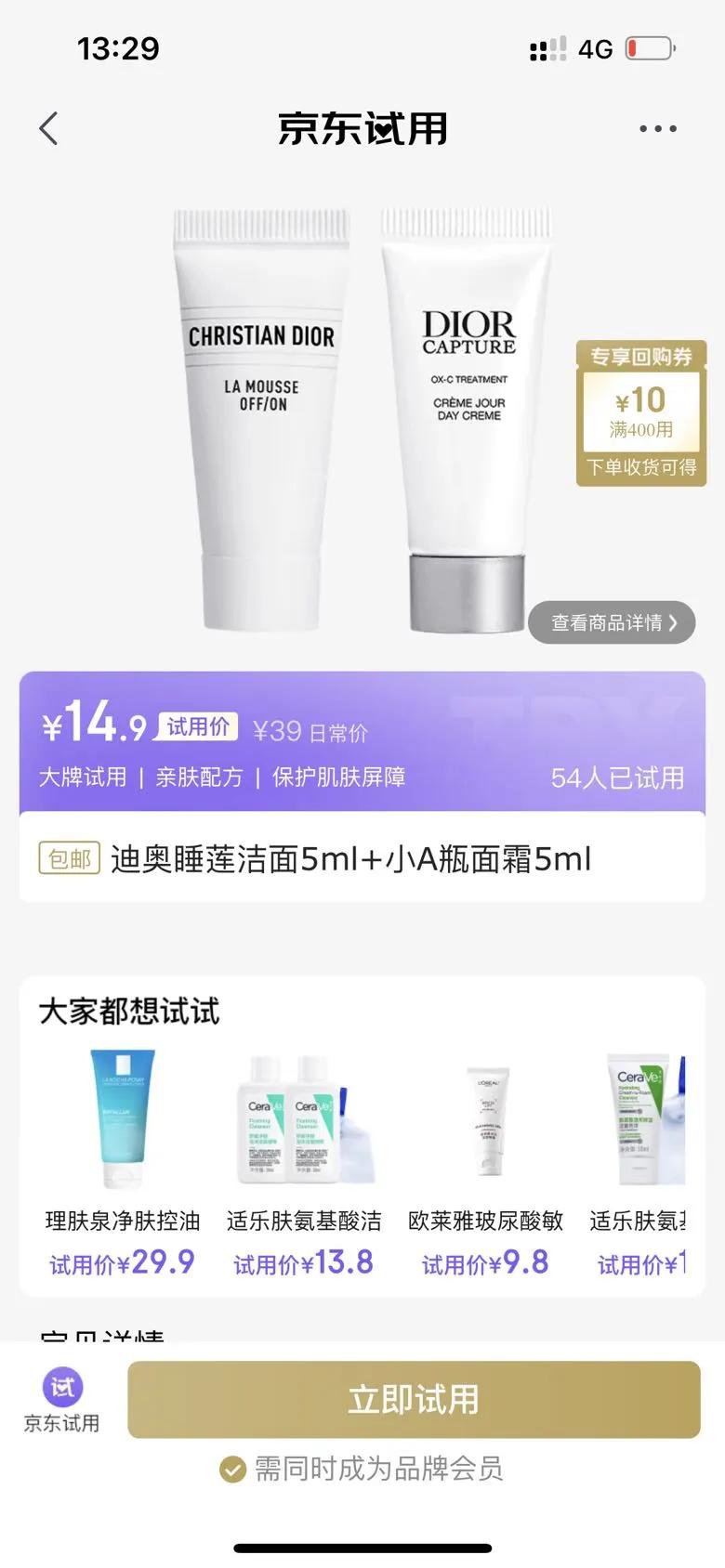Expand 查看商品详情 to view product details
The height and width of the screenshot is (1568, 725).
[x=611, y=622]
